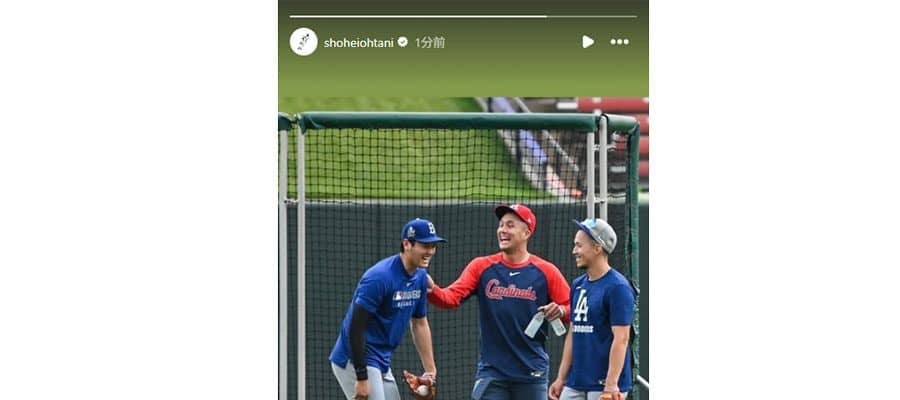Open shoheiohtani's profile avatar
The width and height of the screenshot is (900, 400).
(303, 42)
